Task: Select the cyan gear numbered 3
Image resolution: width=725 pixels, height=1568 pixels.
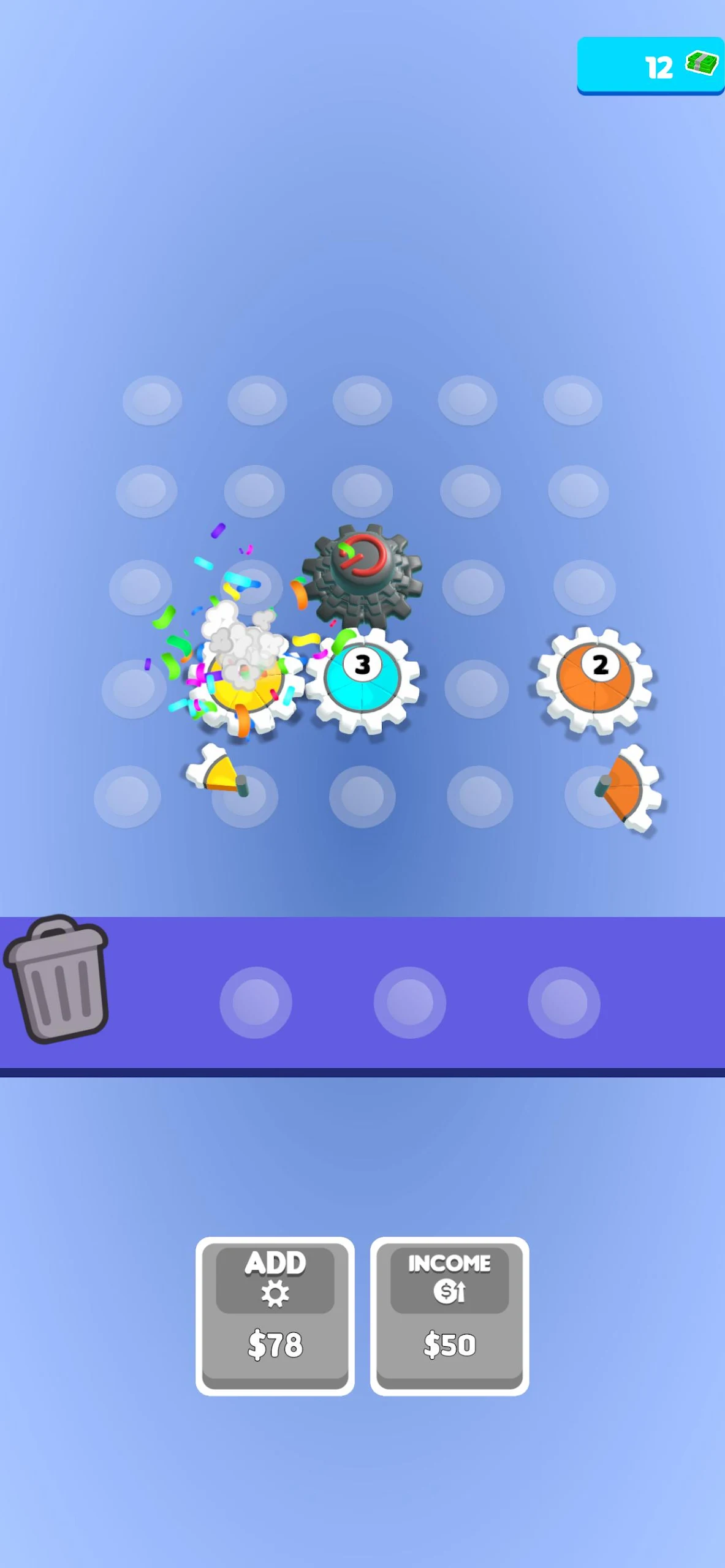Action: (363, 680)
